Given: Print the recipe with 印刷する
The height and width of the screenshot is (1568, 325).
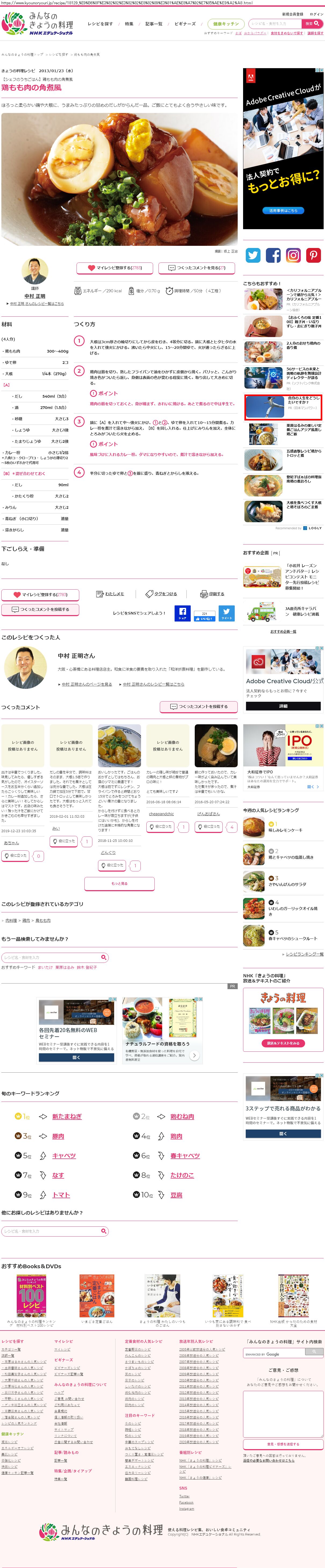Looking at the screenshot, I should (x=212, y=594).
